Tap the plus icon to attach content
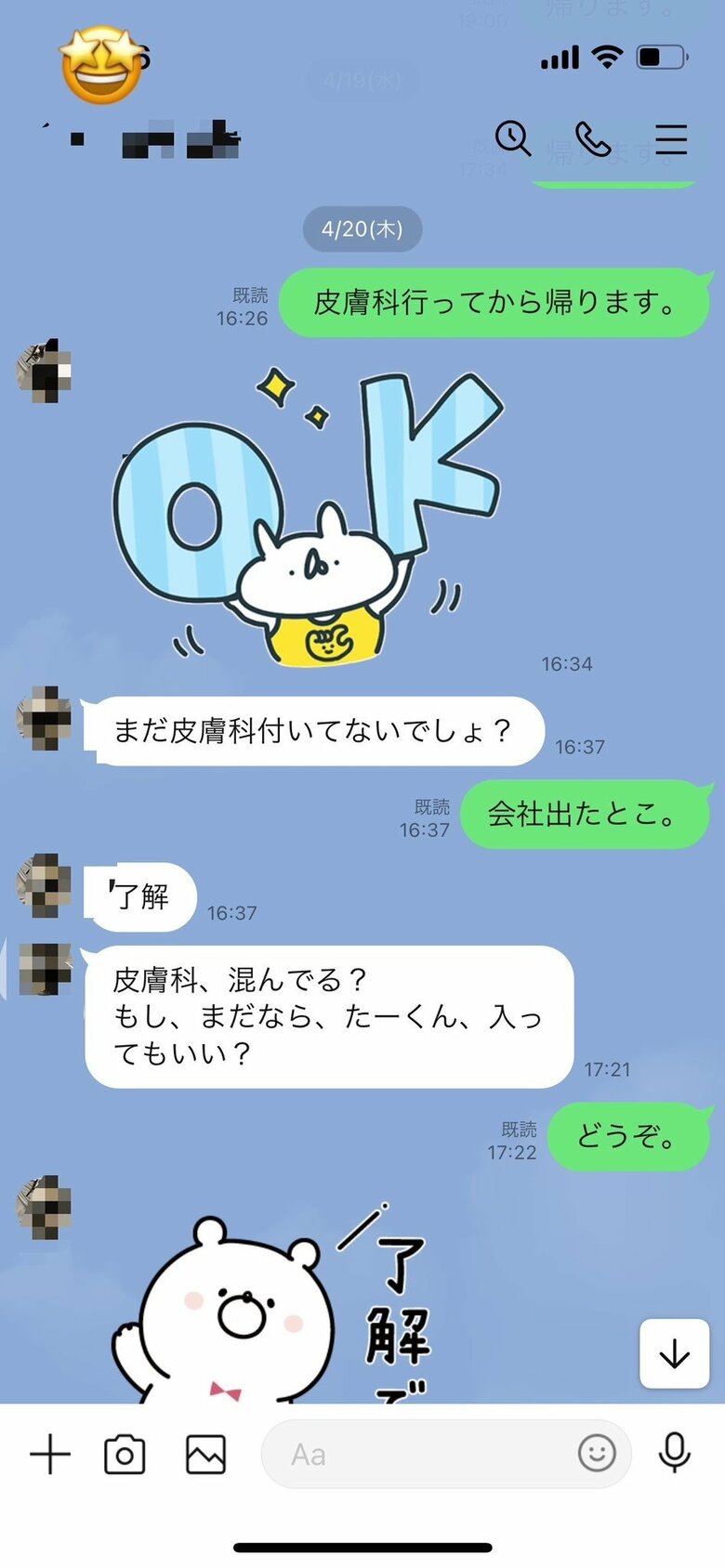Image resolution: width=725 pixels, height=1568 pixels. coord(51,1455)
